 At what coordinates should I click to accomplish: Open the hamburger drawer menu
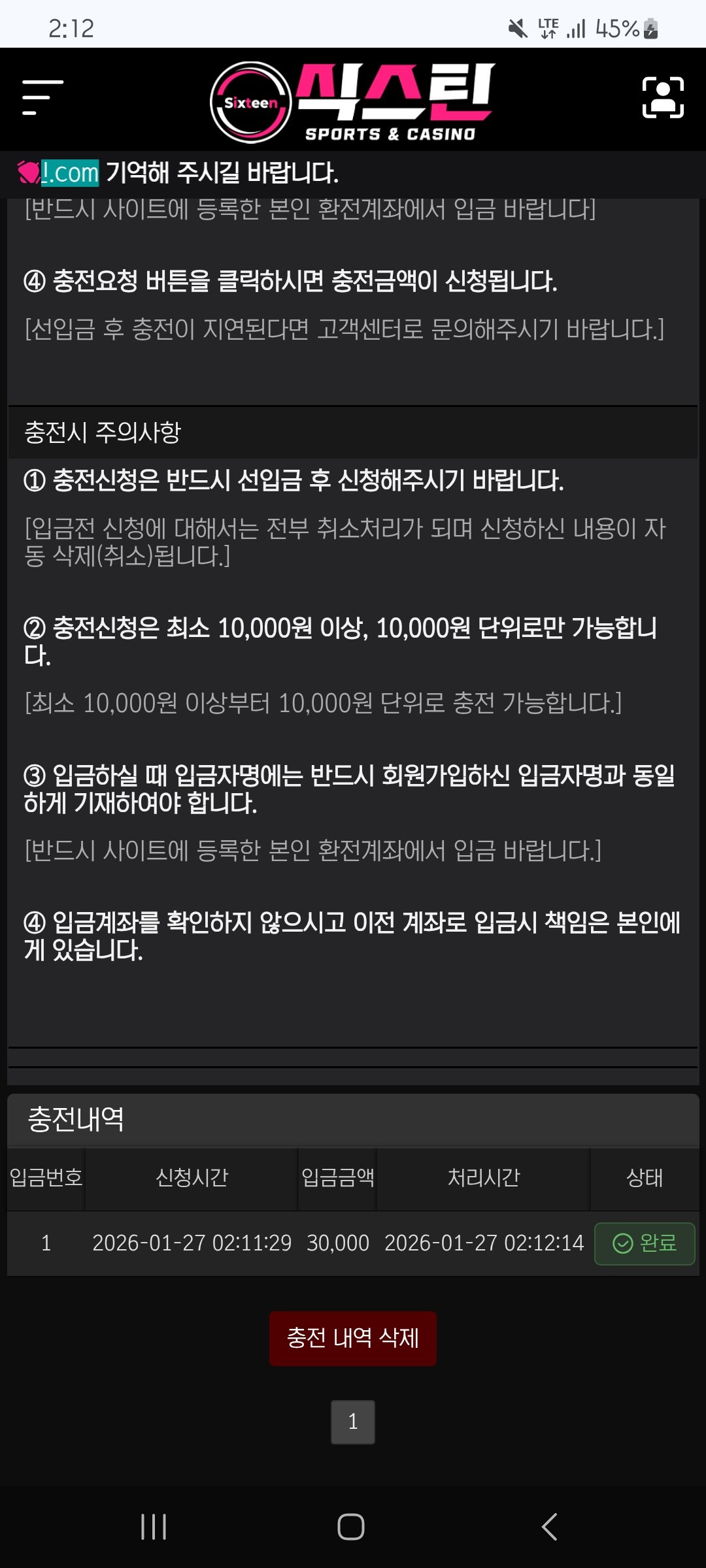coord(42,98)
